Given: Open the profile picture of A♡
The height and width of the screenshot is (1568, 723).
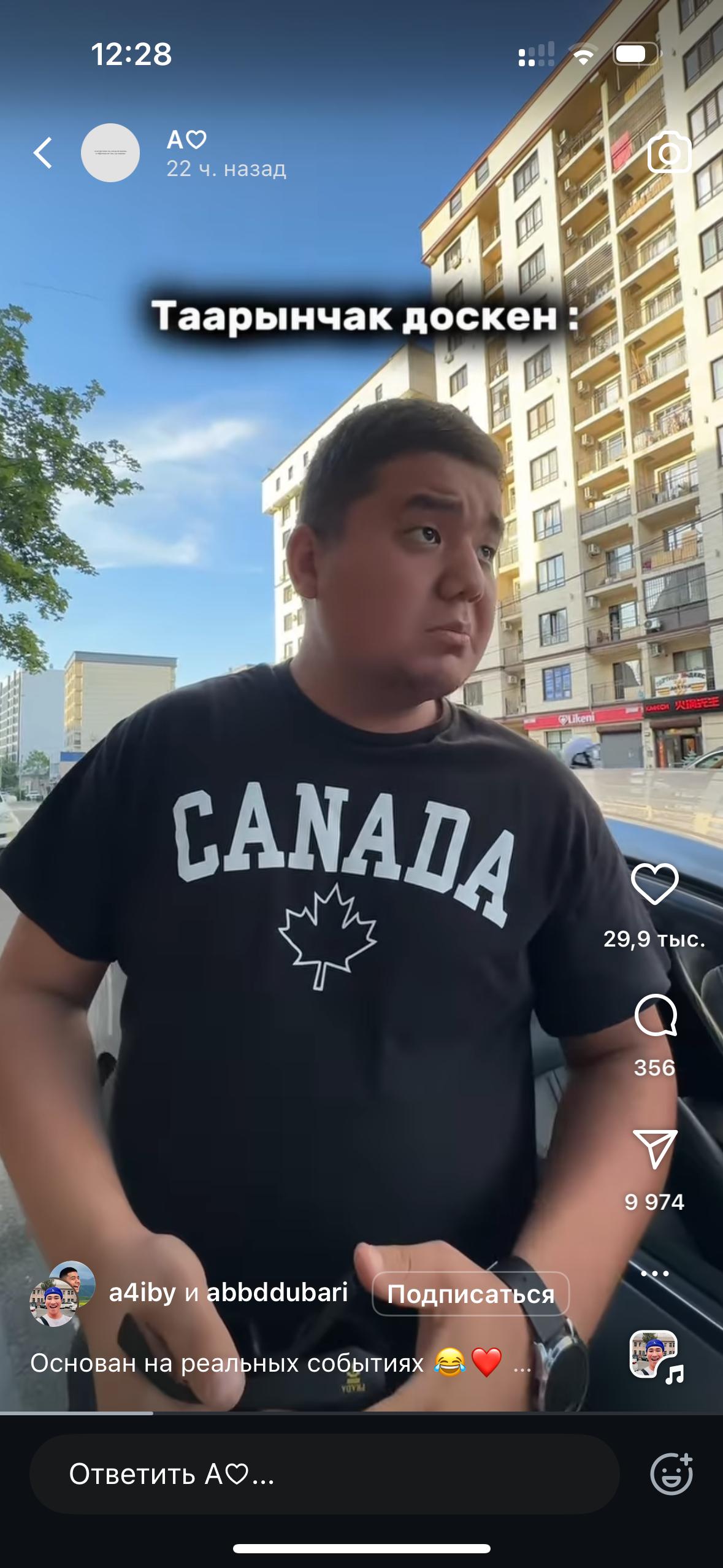Looking at the screenshot, I should click(110, 153).
